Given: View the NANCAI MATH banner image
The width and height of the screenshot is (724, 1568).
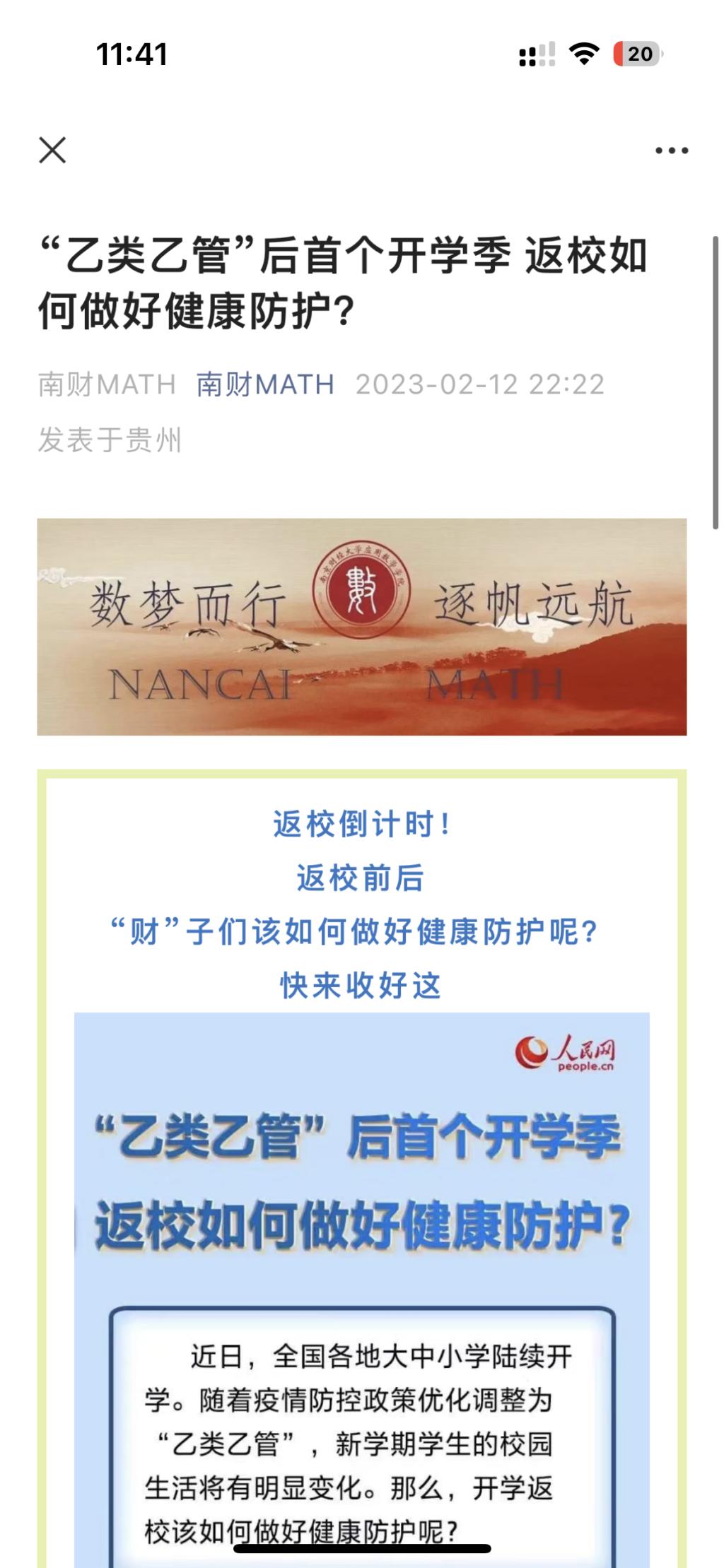Looking at the screenshot, I should click(x=361, y=626).
